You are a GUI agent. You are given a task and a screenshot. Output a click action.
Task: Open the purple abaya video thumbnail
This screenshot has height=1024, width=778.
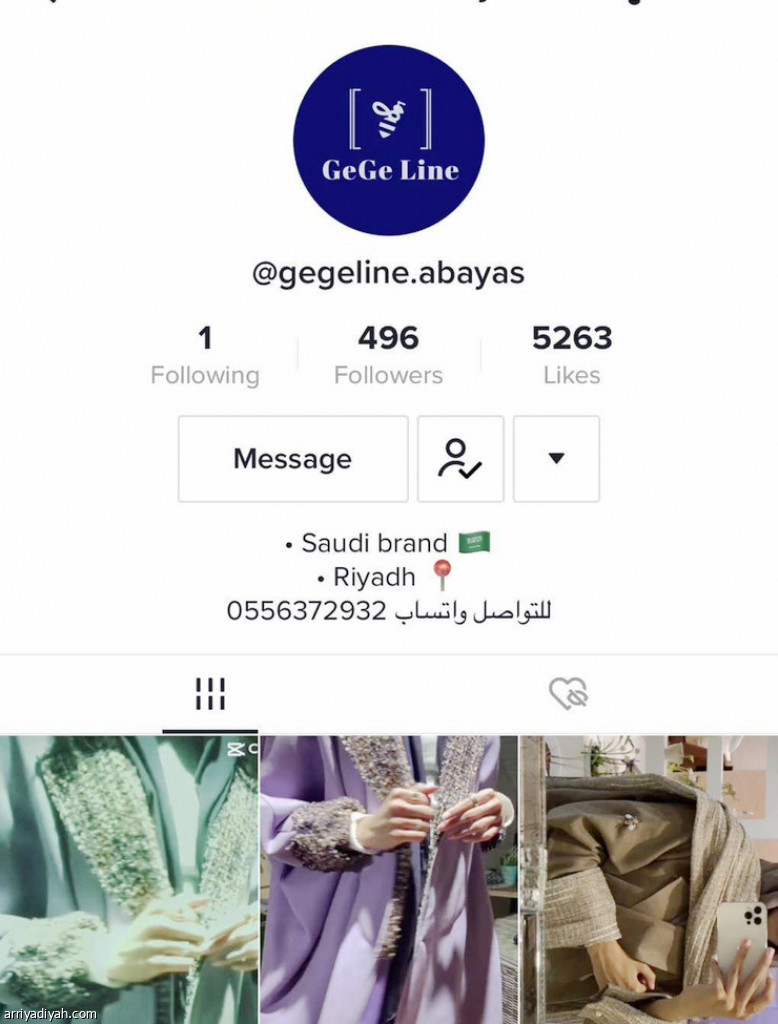pyautogui.click(x=388, y=880)
